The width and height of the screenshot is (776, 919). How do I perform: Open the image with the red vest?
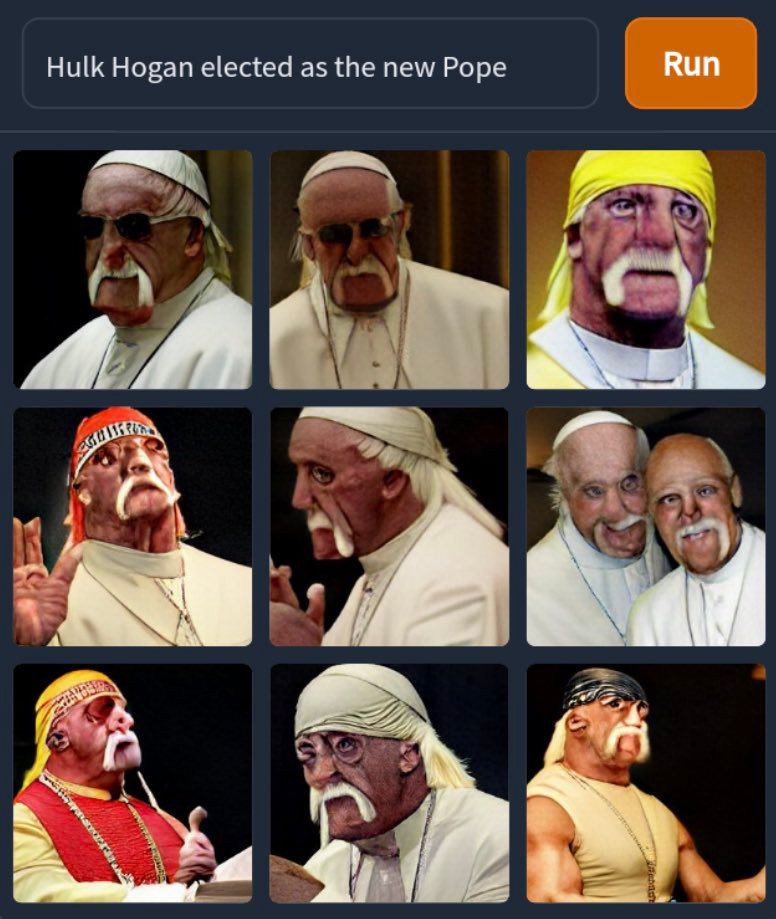point(132,783)
